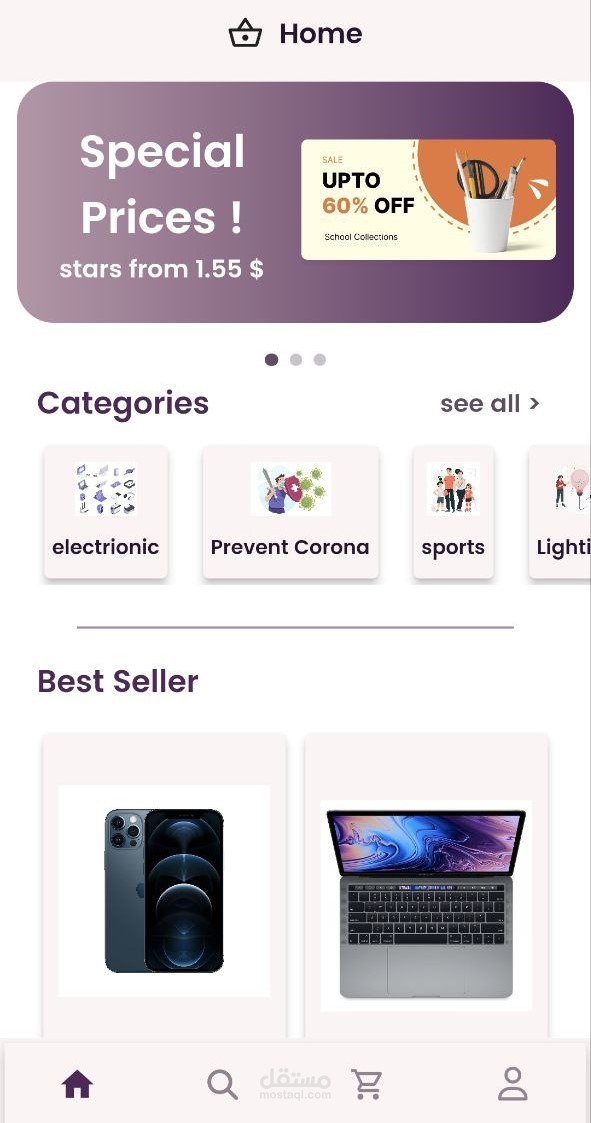
Task: View the MacBook laptop product card
Action: click(x=426, y=887)
